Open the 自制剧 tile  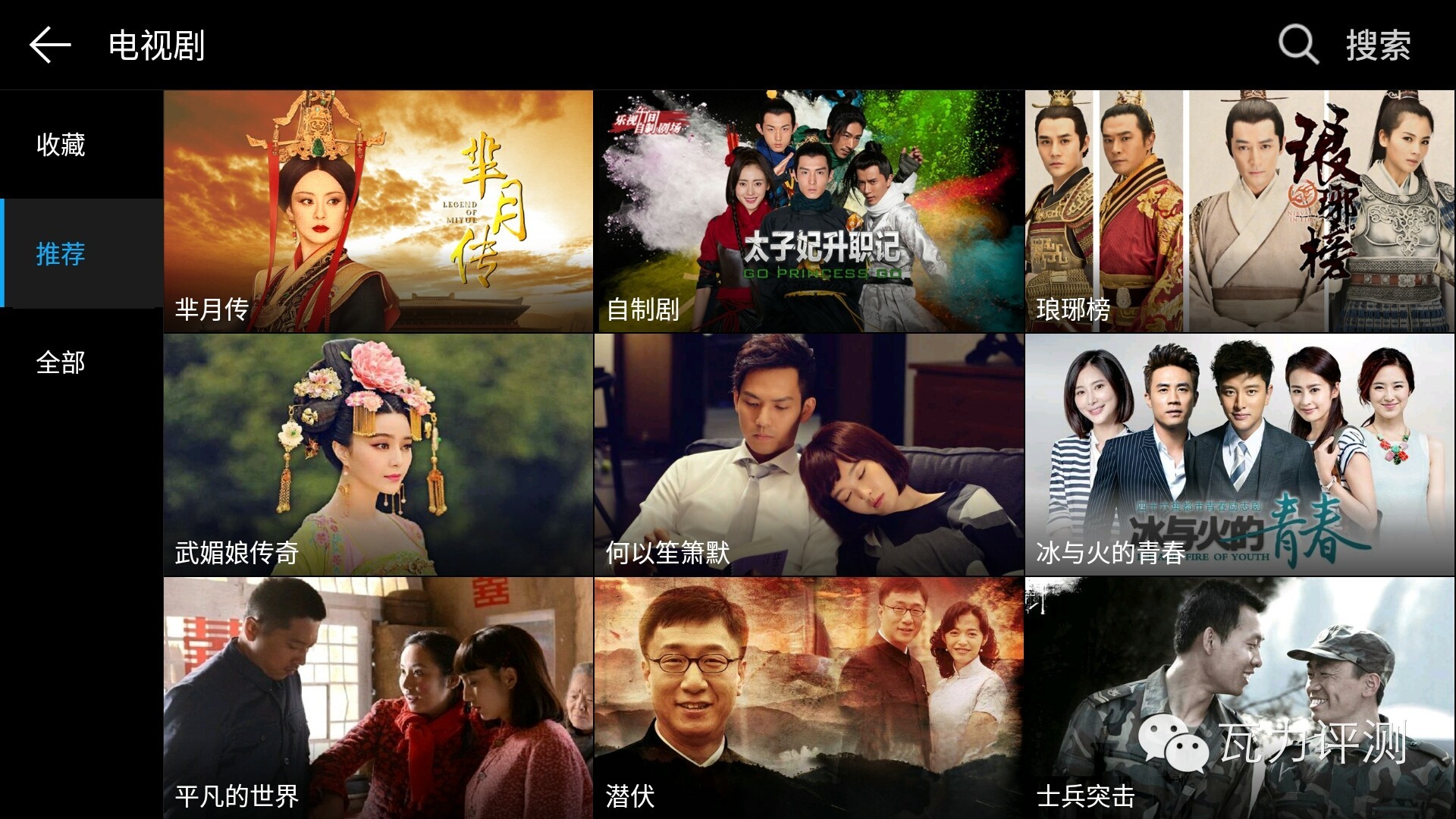click(808, 211)
